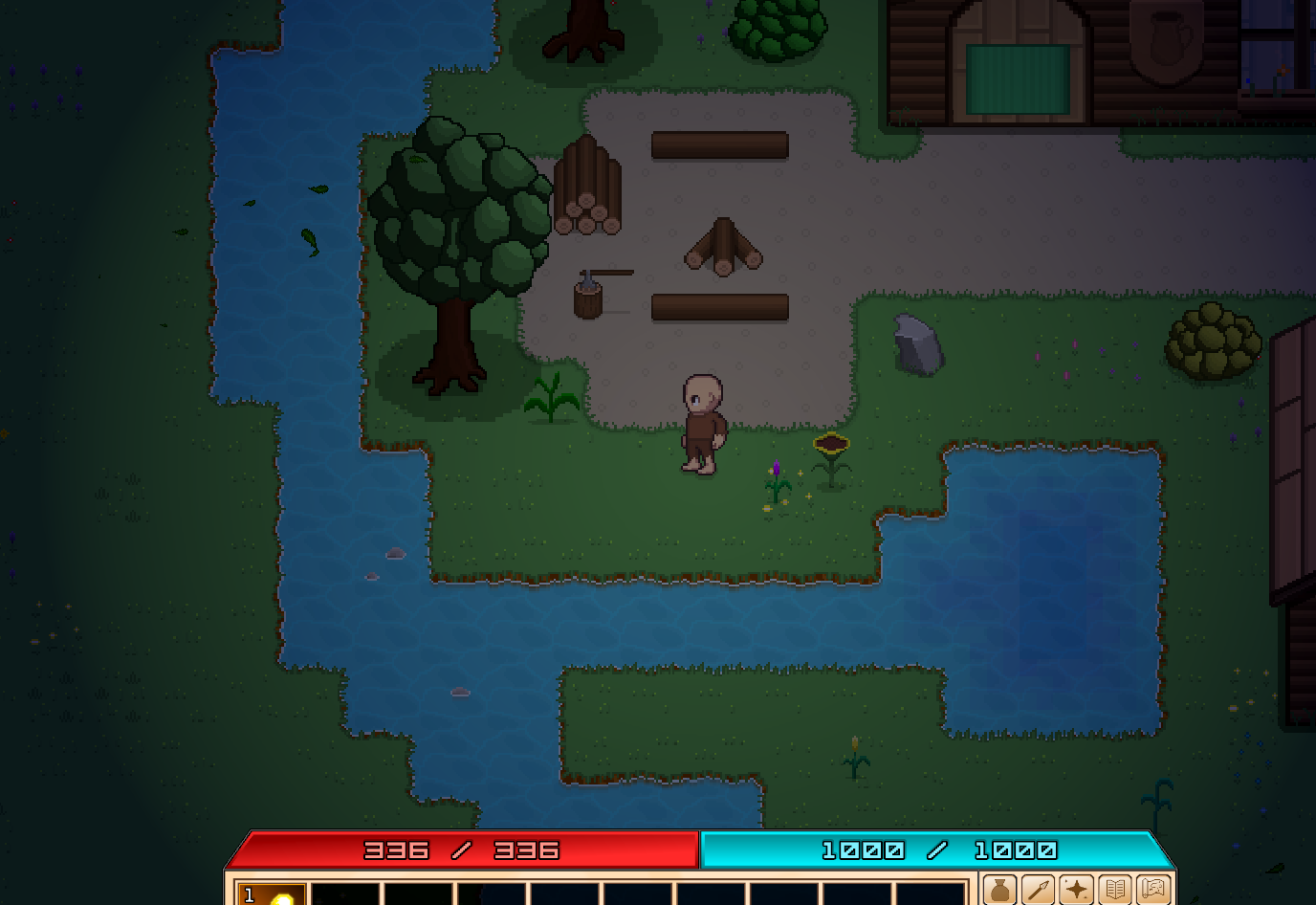Open the inventory bag
This screenshot has height=905, width=1316.
point(999,891)
